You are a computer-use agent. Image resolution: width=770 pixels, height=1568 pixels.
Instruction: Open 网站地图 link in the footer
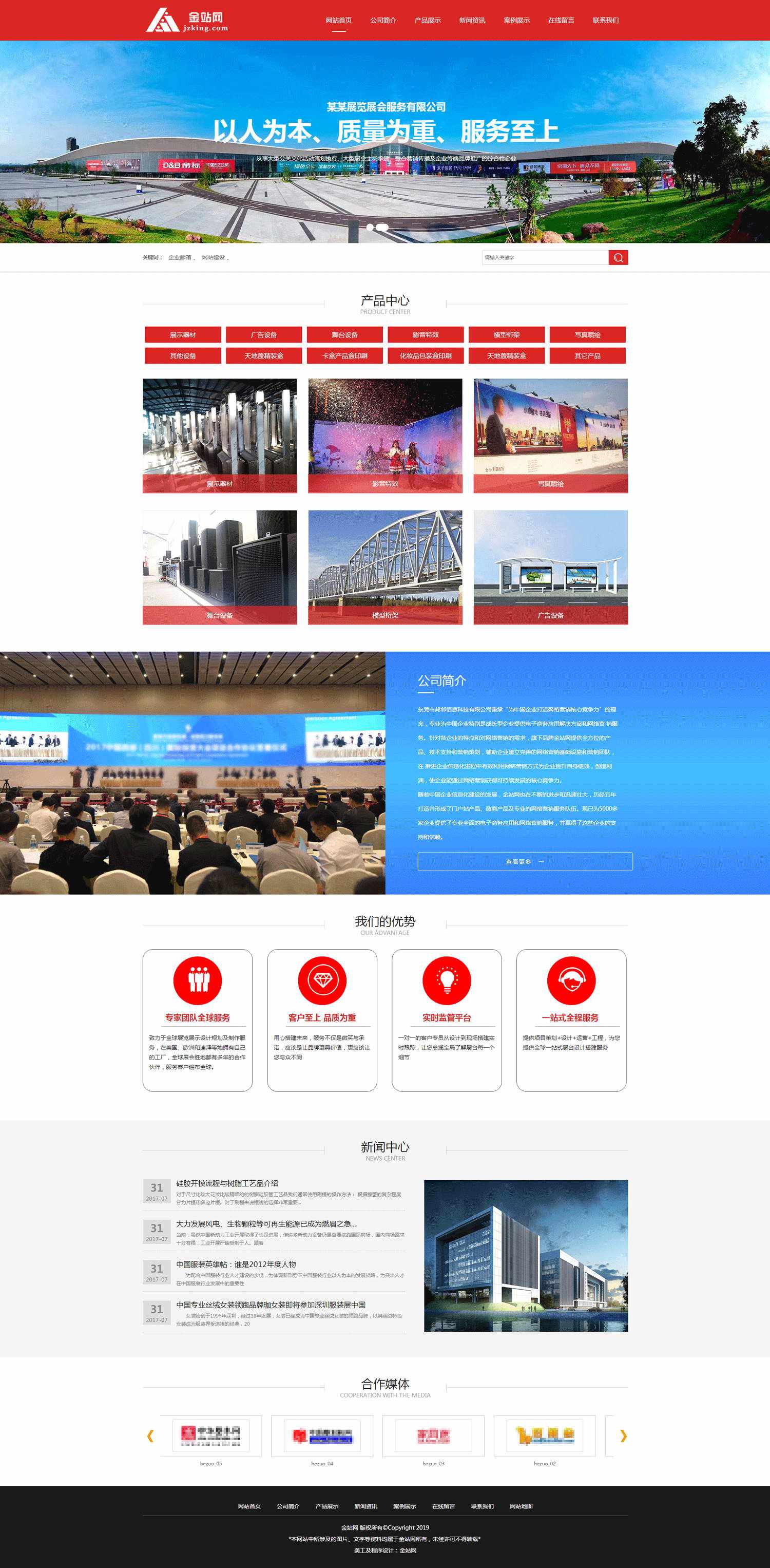coord(521,1506)
